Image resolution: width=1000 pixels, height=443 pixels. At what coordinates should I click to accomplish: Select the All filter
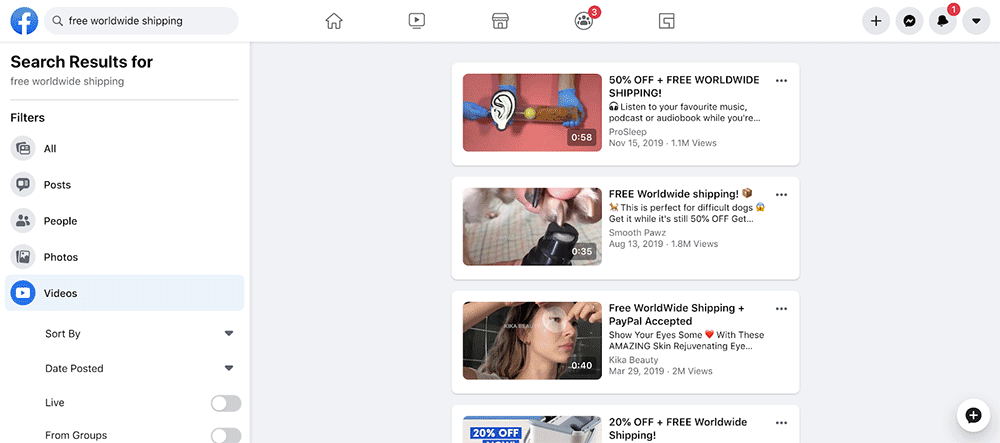49,149
